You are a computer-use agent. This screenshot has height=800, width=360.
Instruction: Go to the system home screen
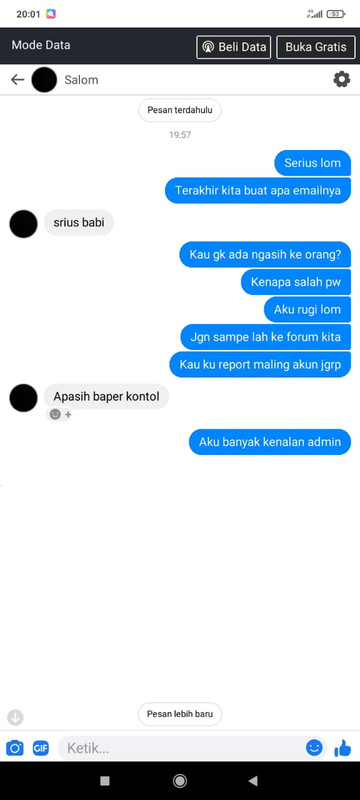pyautogui.click(x=180, y=781)
